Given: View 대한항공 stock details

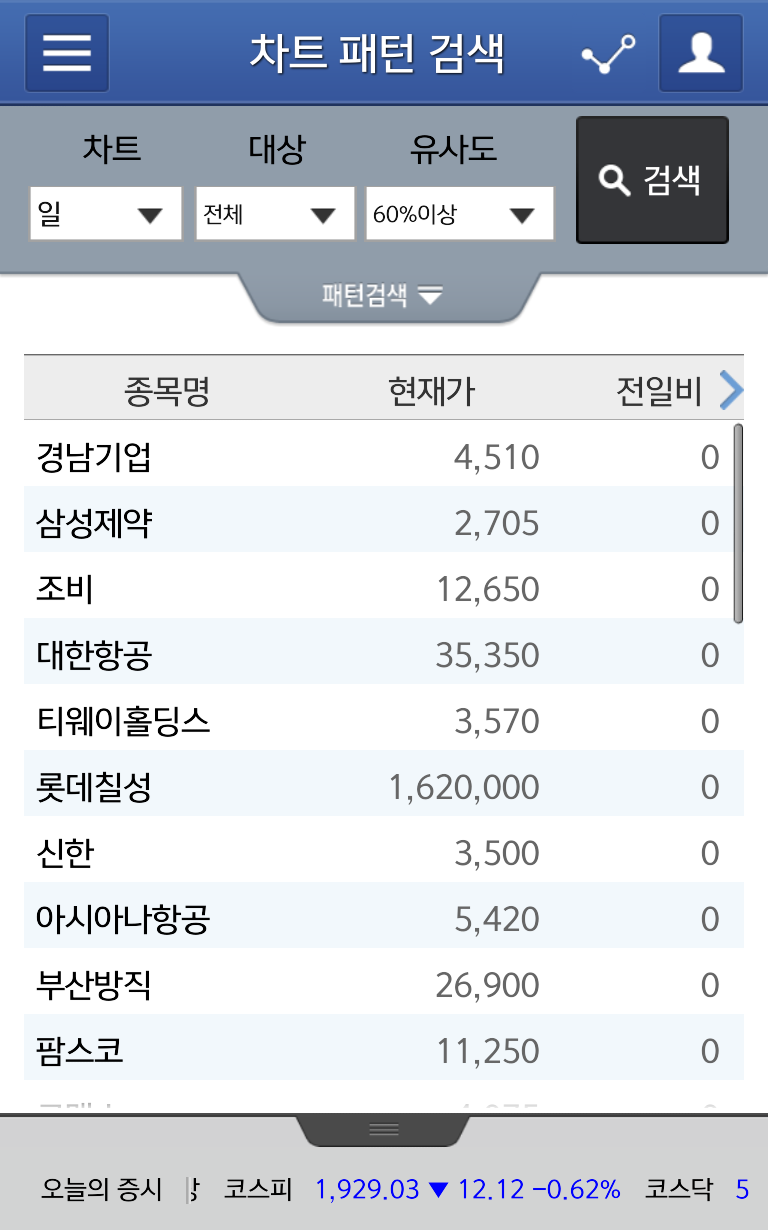Looking at the screenshot, I should [380, 655].
